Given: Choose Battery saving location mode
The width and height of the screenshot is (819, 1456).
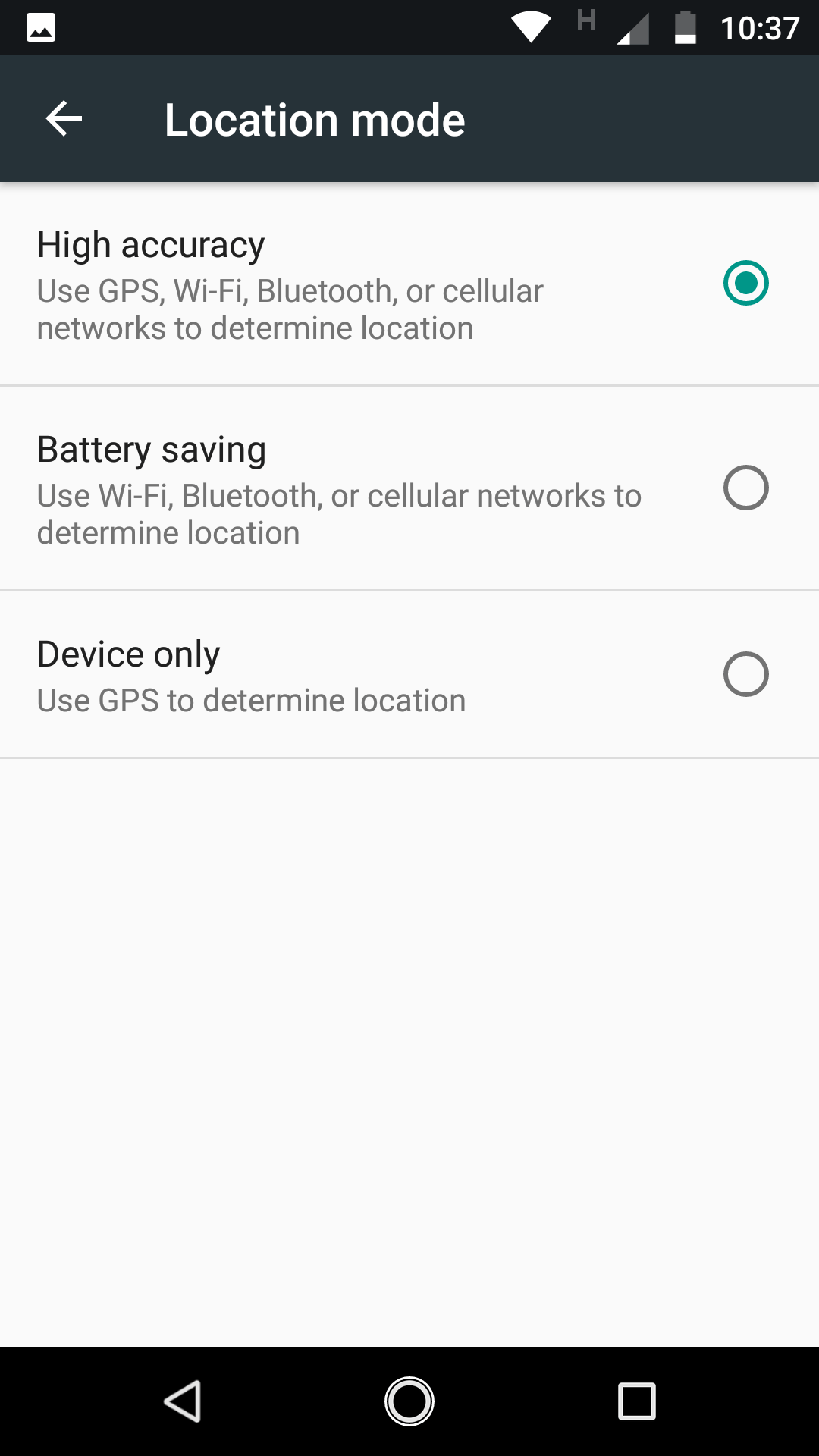Looking at the screenshot, I should 409,488.
